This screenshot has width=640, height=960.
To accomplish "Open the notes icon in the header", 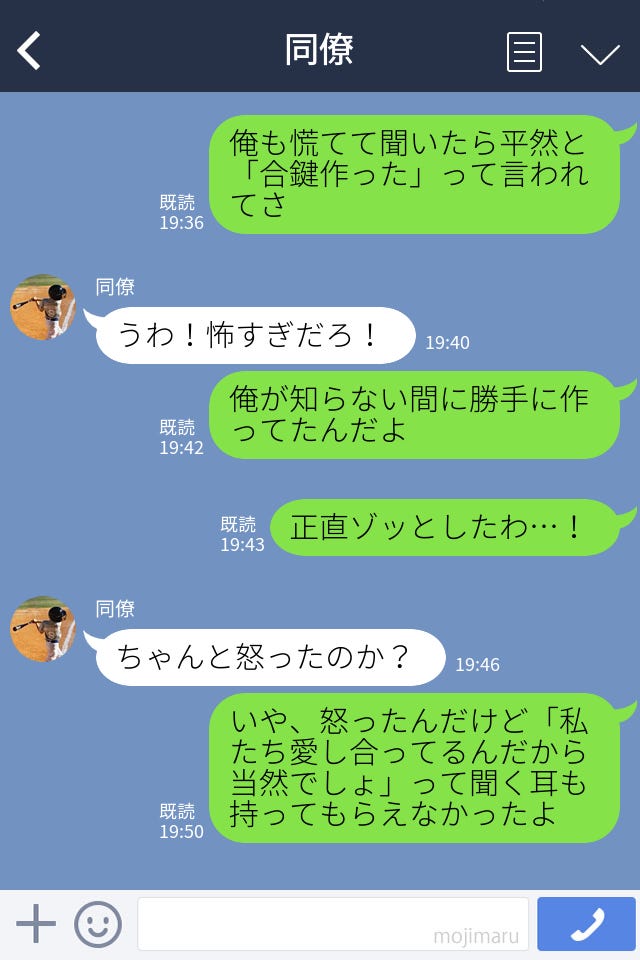I will tap(524, 51).
